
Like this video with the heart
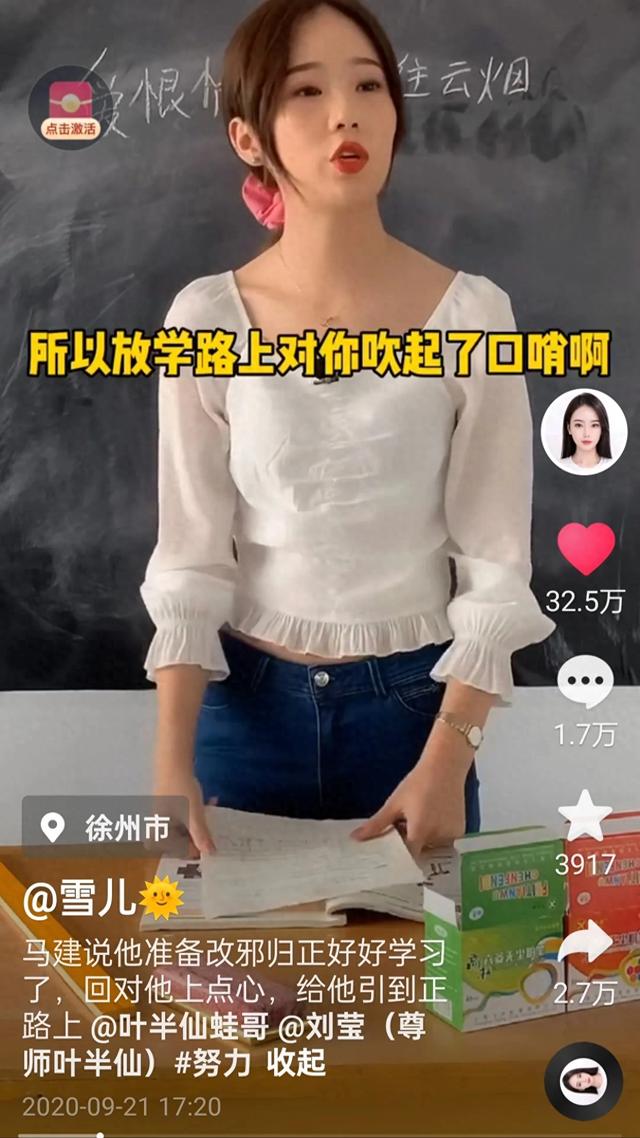coord(585,549)
